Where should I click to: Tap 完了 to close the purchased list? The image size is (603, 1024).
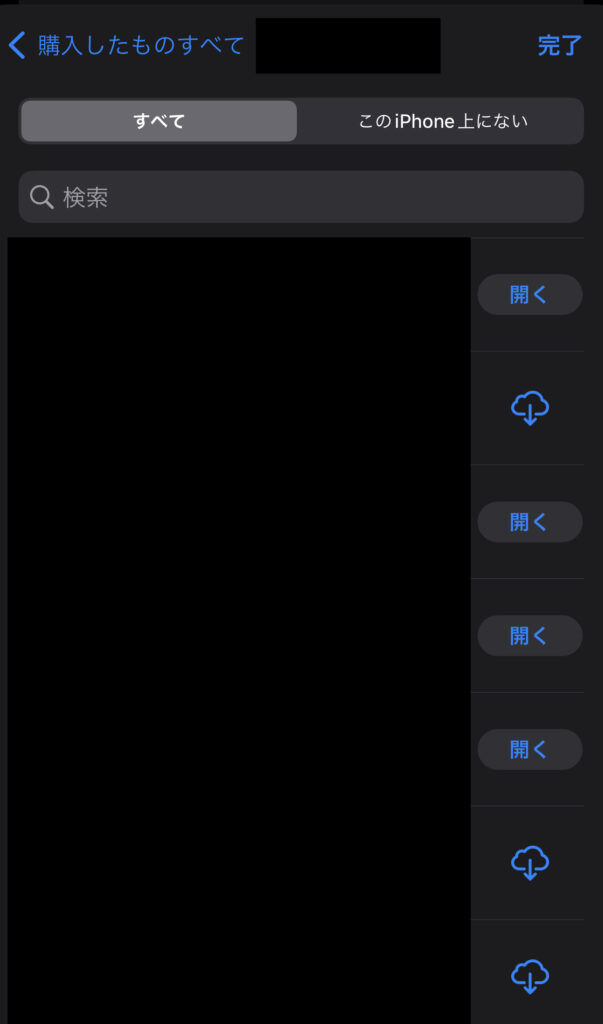(560, 45)
